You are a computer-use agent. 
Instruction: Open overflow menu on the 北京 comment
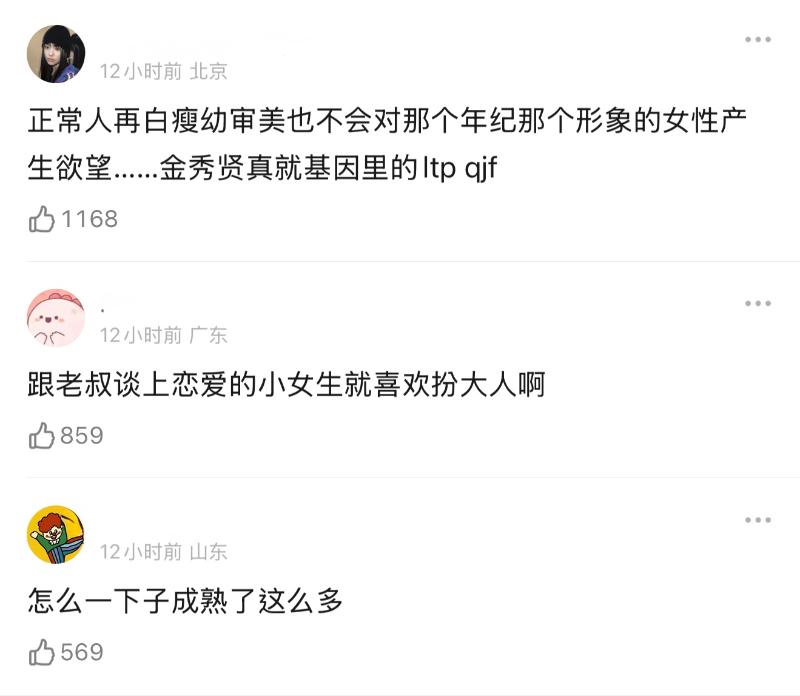coord(757,40)
